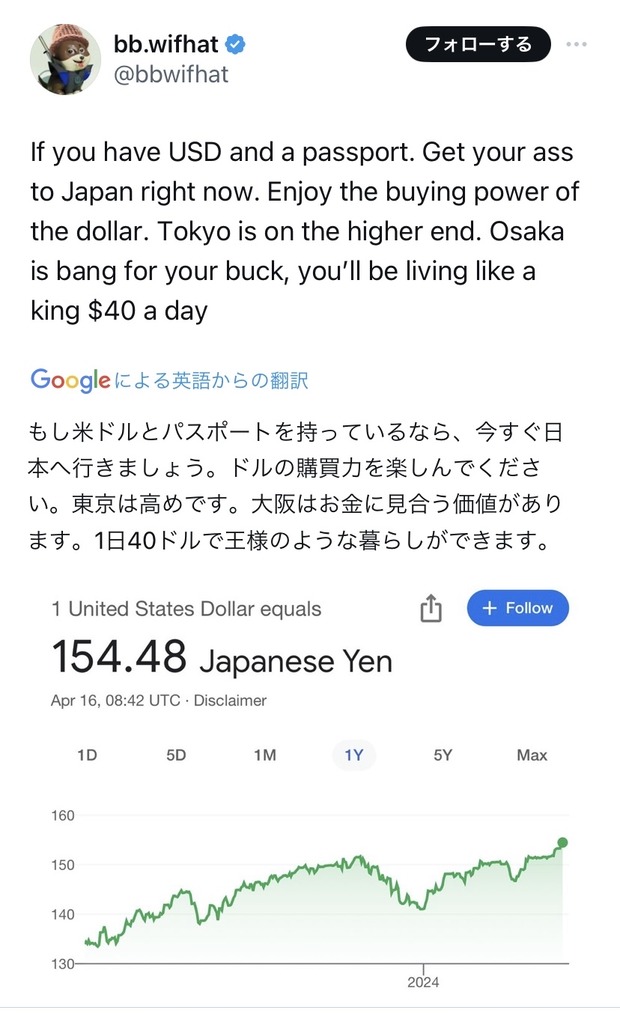Image resolution: width=620 pixels, height=1013 pixels.
Task: Open bb.wifhat's profile avatar
Action: coord(65,59)
